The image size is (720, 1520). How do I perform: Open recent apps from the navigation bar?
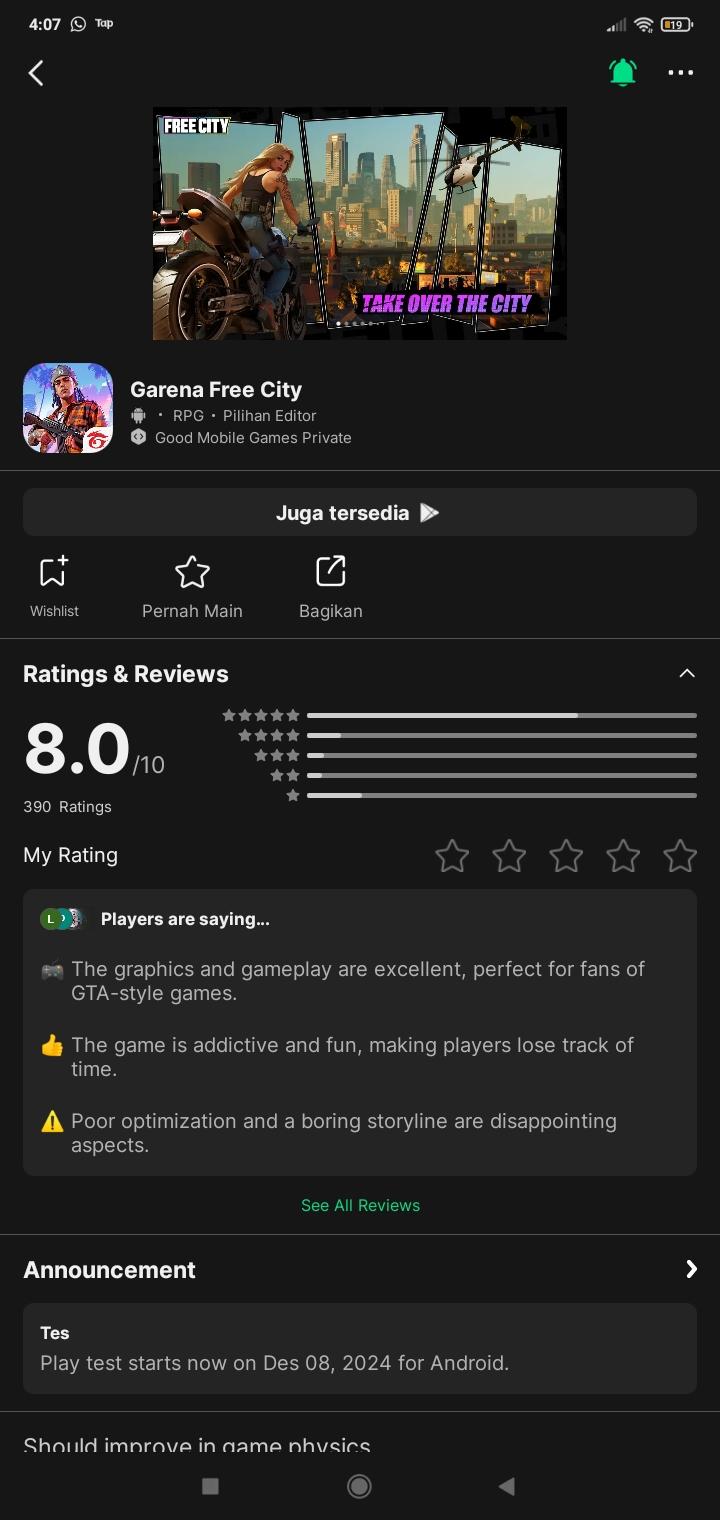210,1486
